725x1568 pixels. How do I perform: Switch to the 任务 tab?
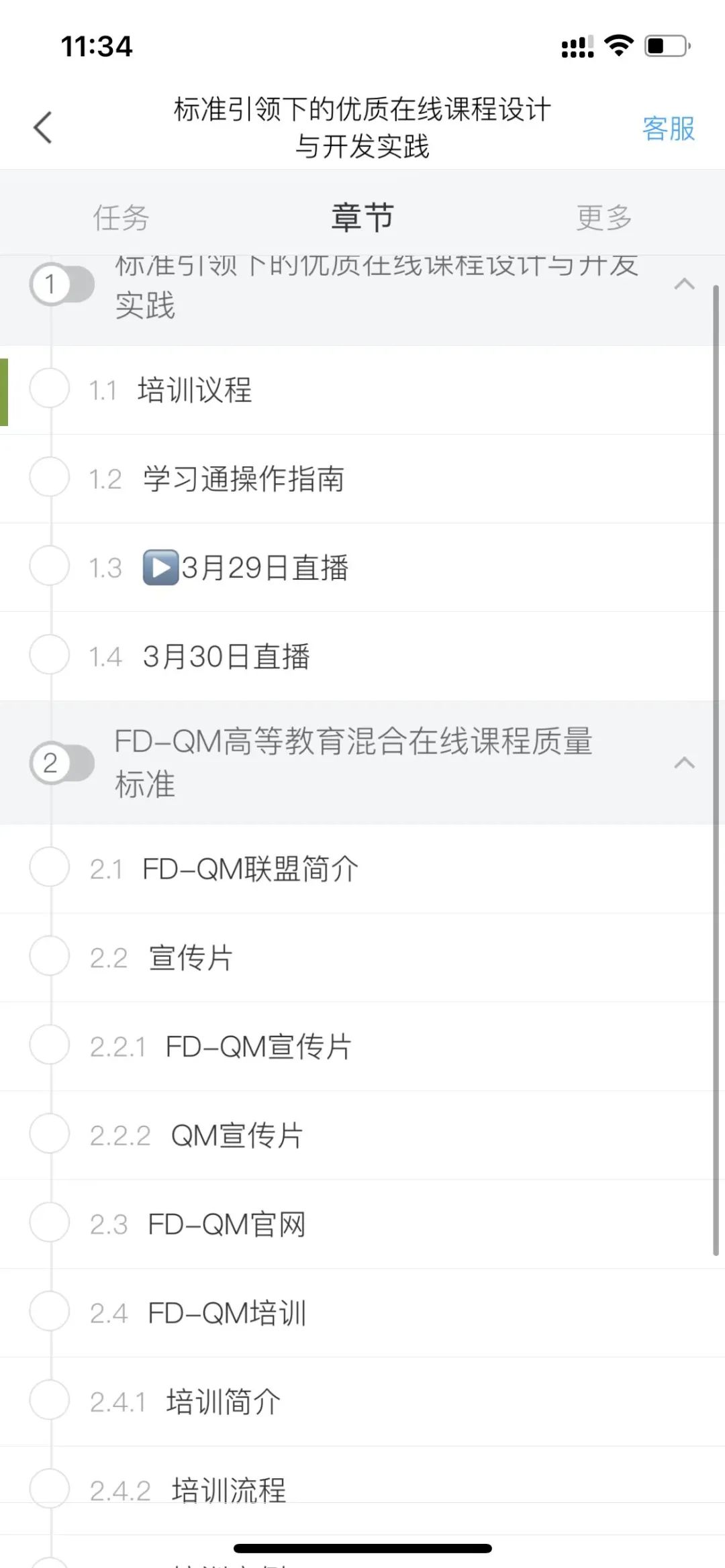121,218
